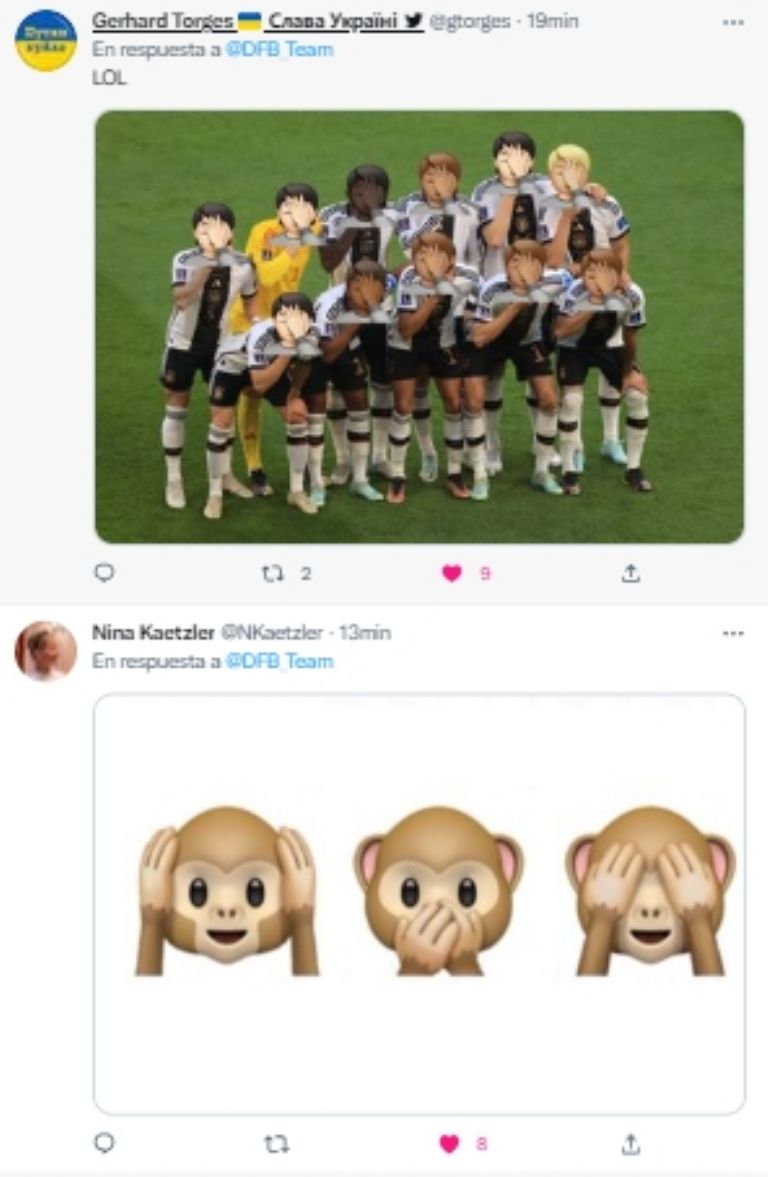Open the three monkeys image in Nina's tweet

[x=419, y=904]
